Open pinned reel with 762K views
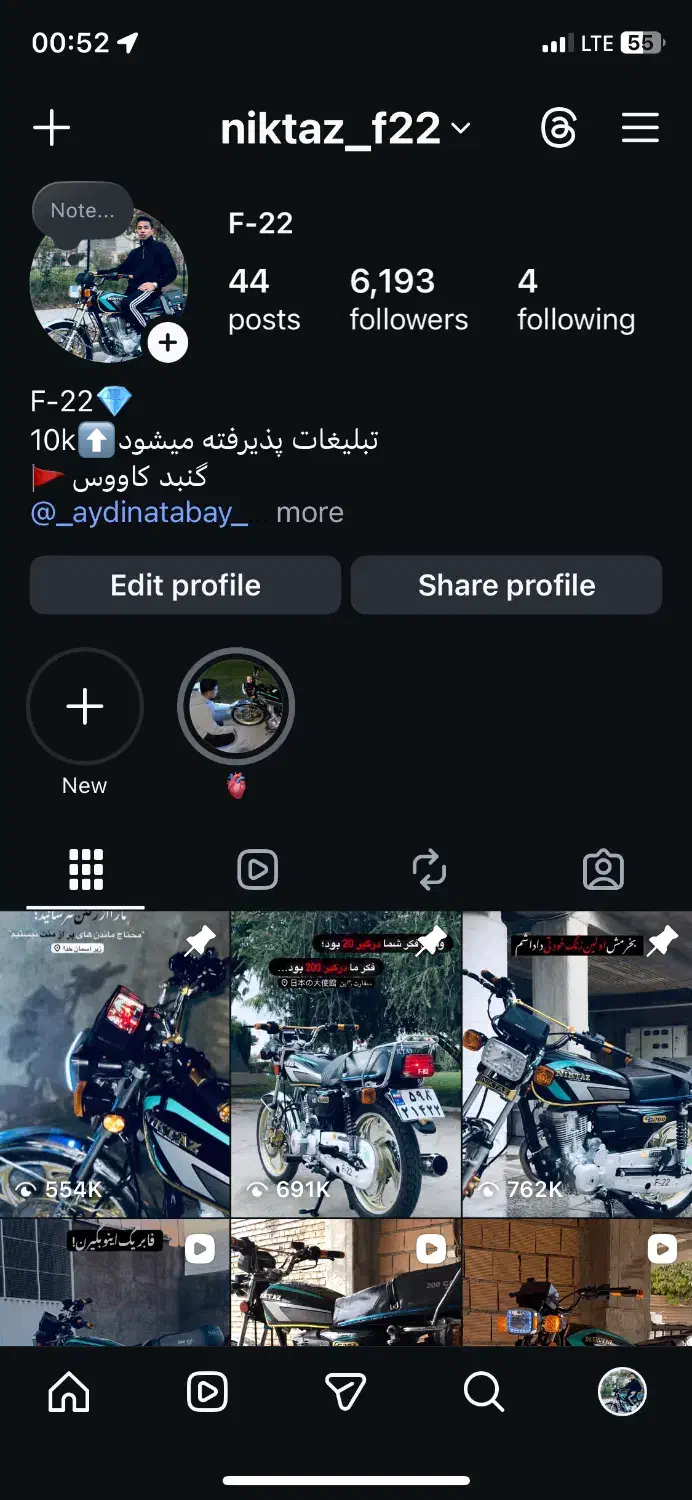692x1500 pixels. click(577, 1063)
